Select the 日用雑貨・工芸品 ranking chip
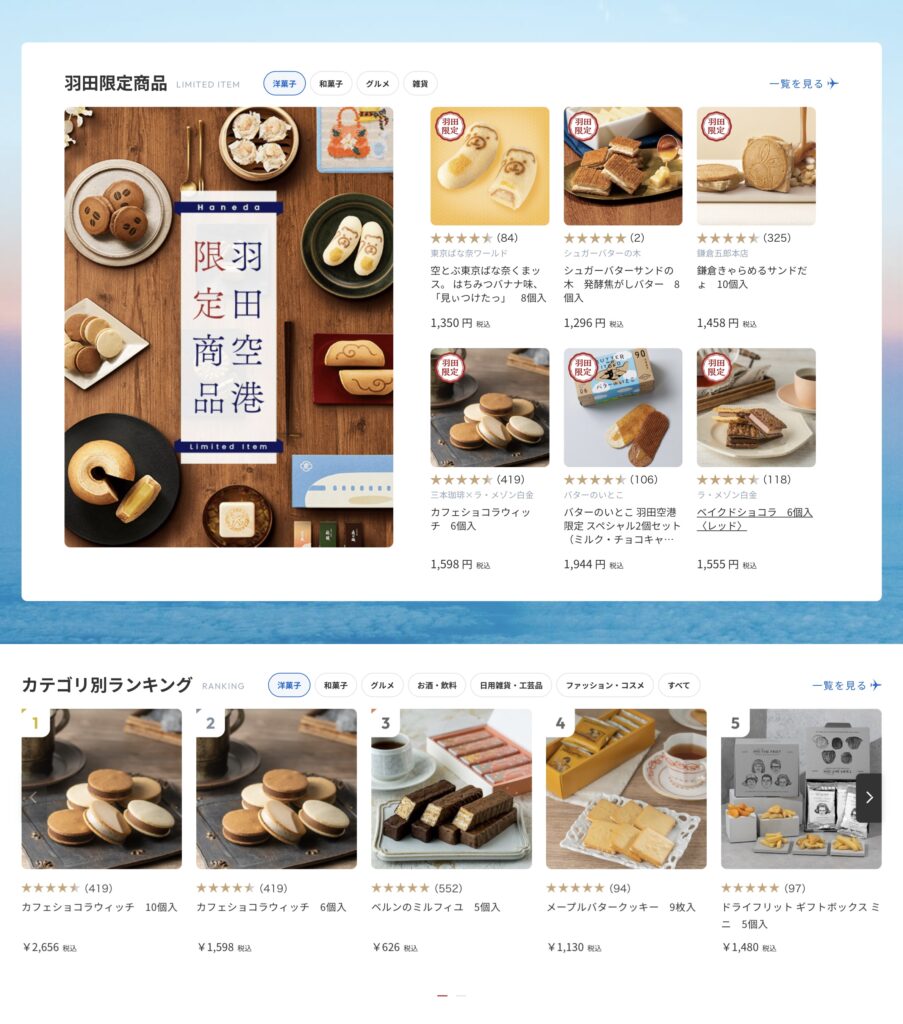This screenshot has width=903, height=1024. [x=510, y=685]
